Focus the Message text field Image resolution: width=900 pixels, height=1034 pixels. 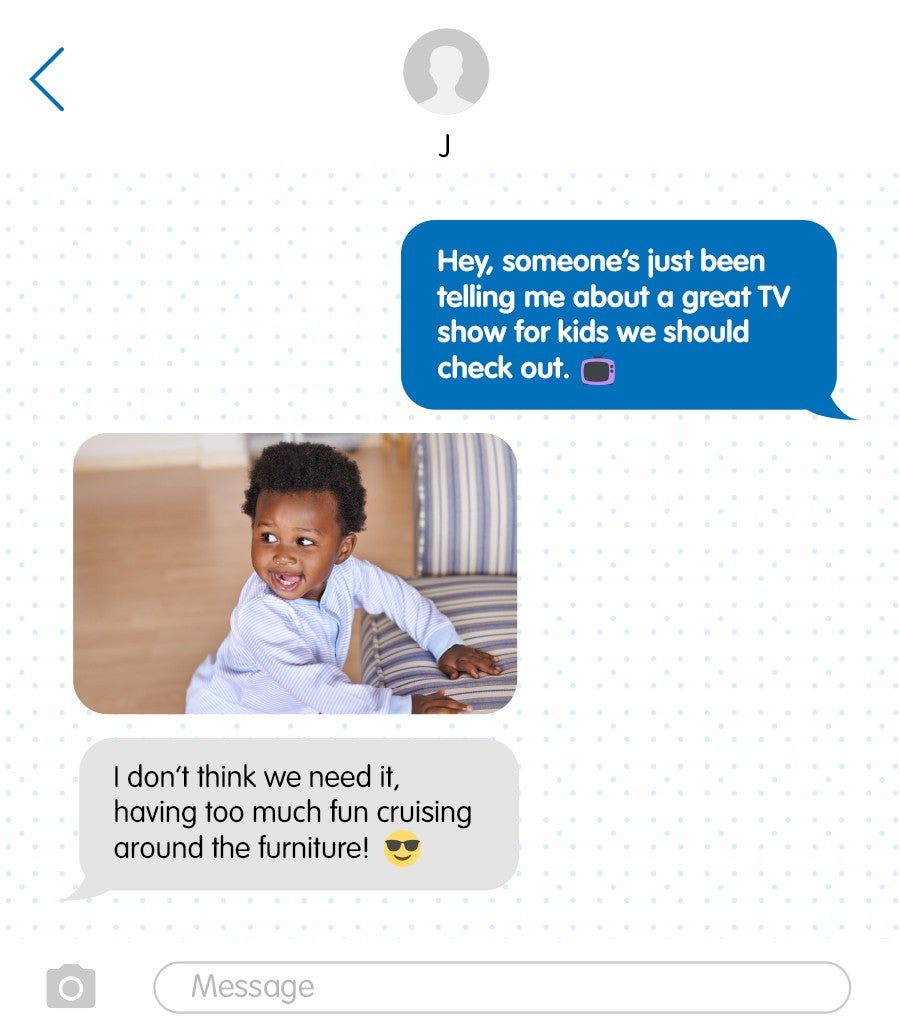(x=500, y=987)
